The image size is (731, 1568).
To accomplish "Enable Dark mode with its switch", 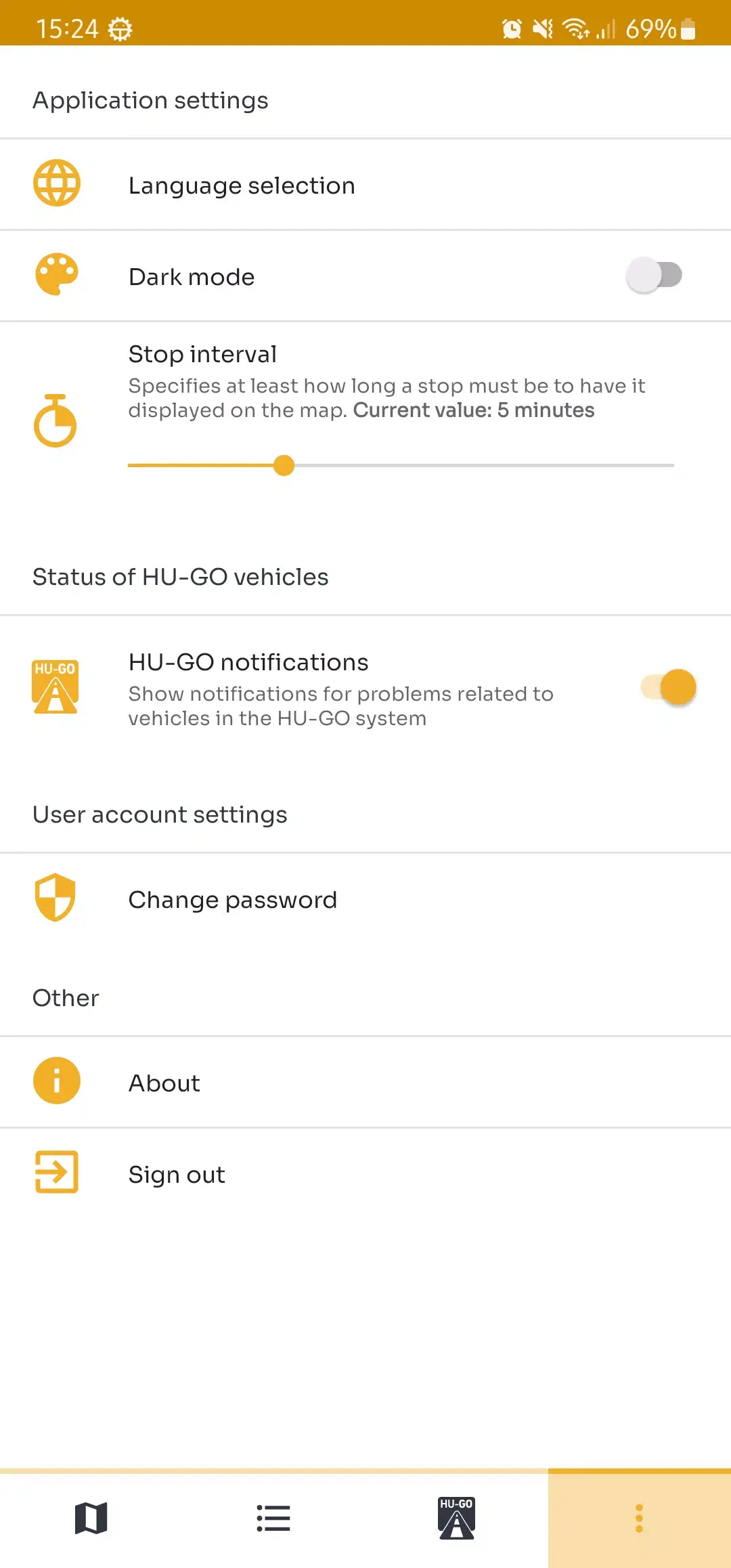I will (652, 275).
